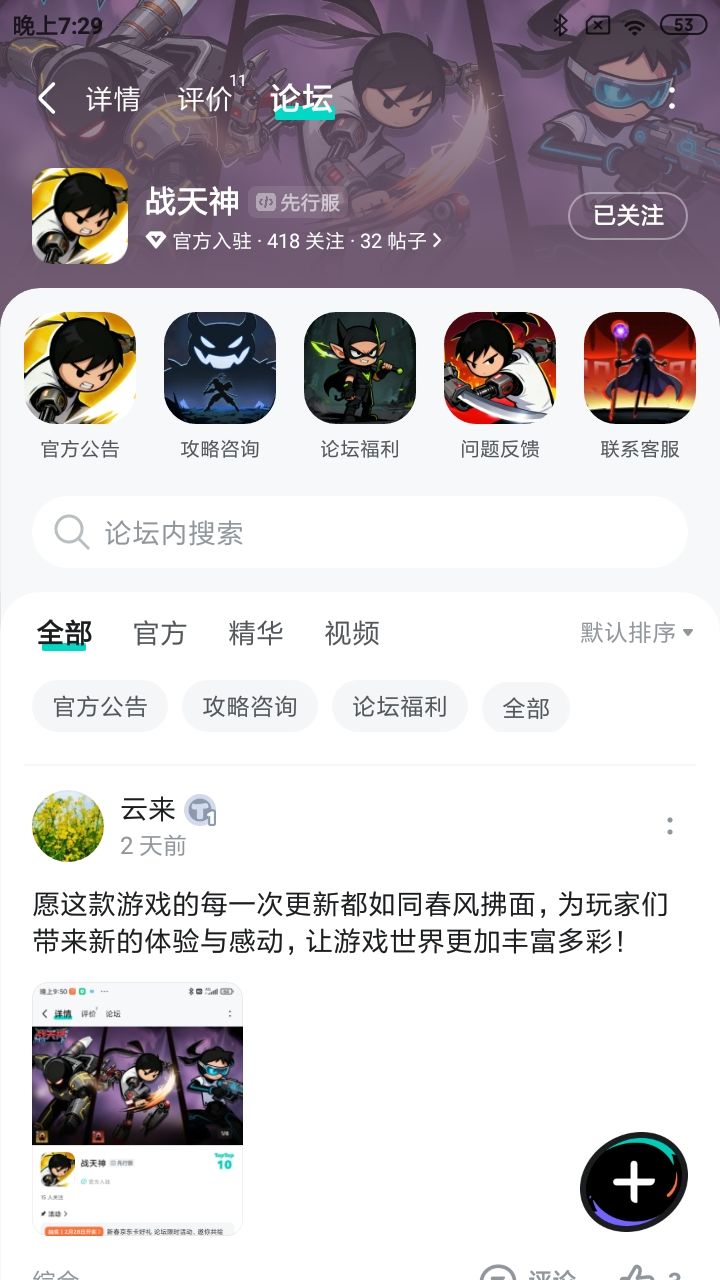The image size is (720, 1280).
Task: Toggle the 官方公告 filter chip
Action: 99,706
